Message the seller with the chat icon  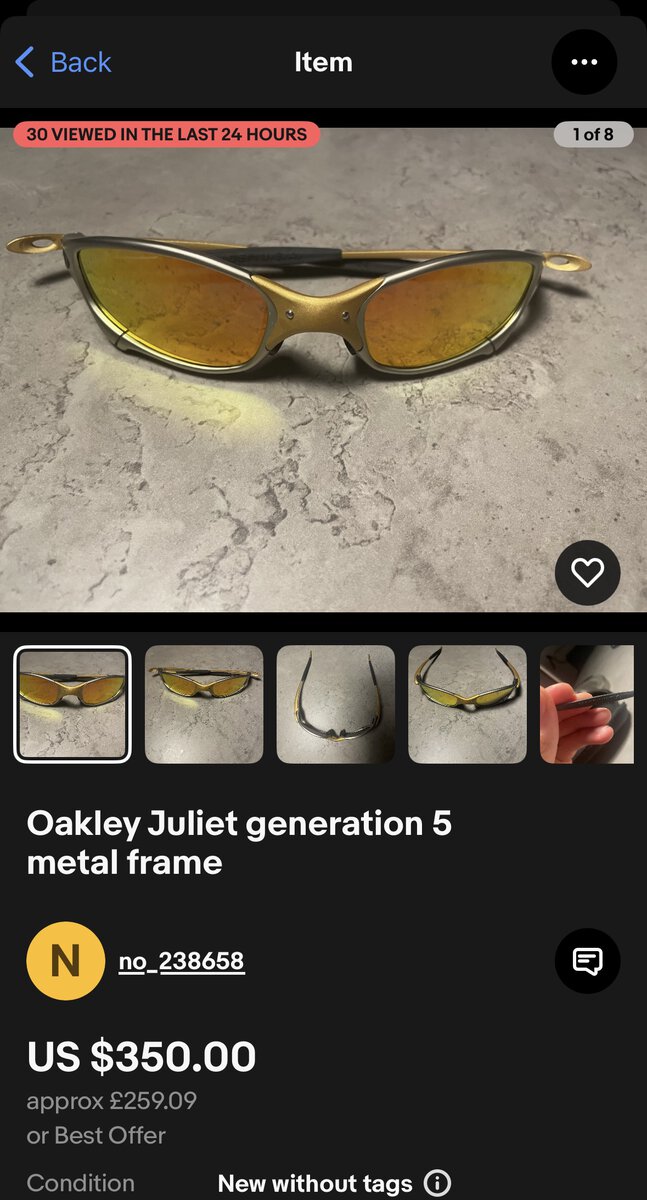[x=587, y=961]
